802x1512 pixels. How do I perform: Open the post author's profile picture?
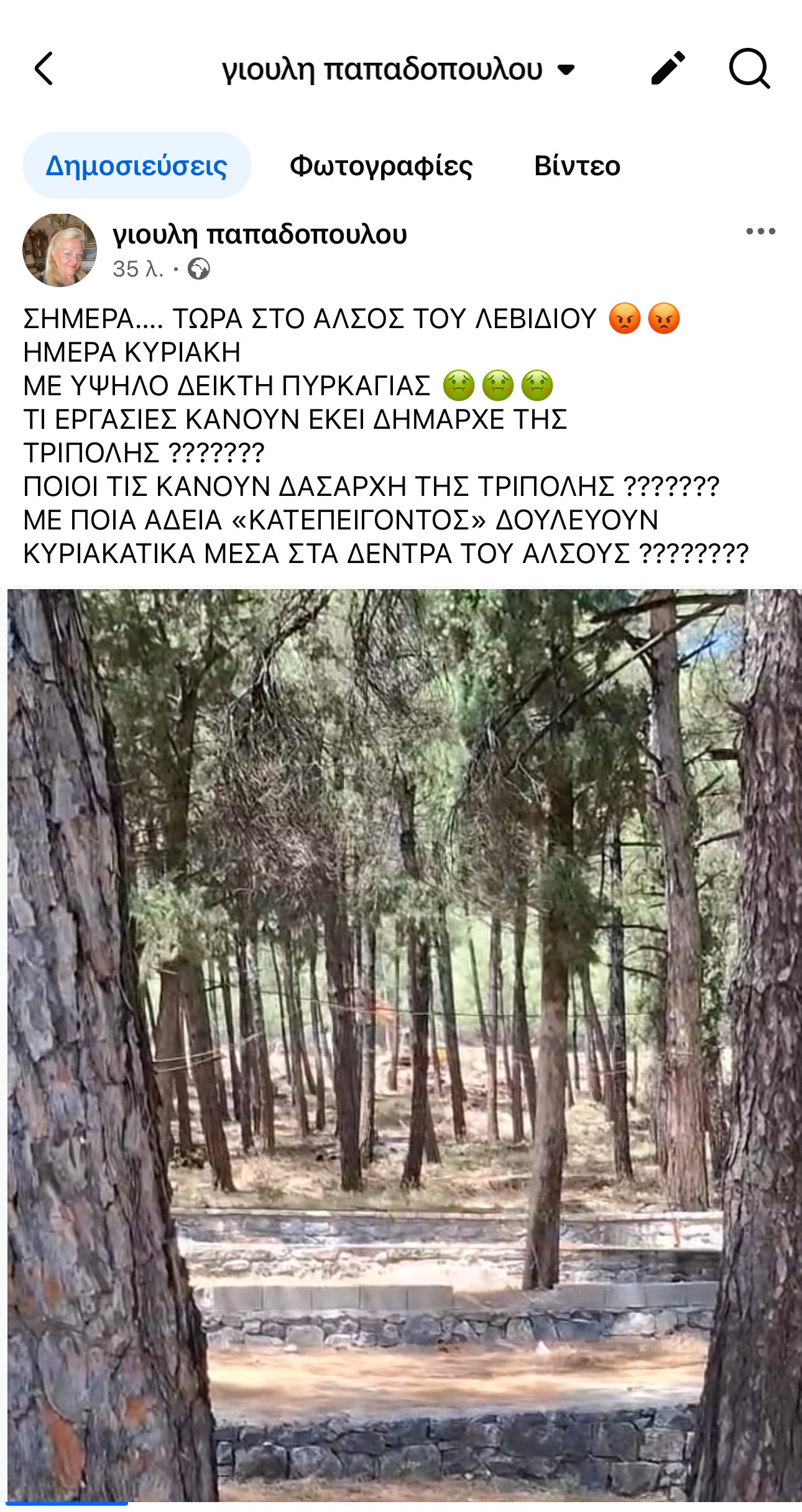pyautogui.click(x=60, y=250)
